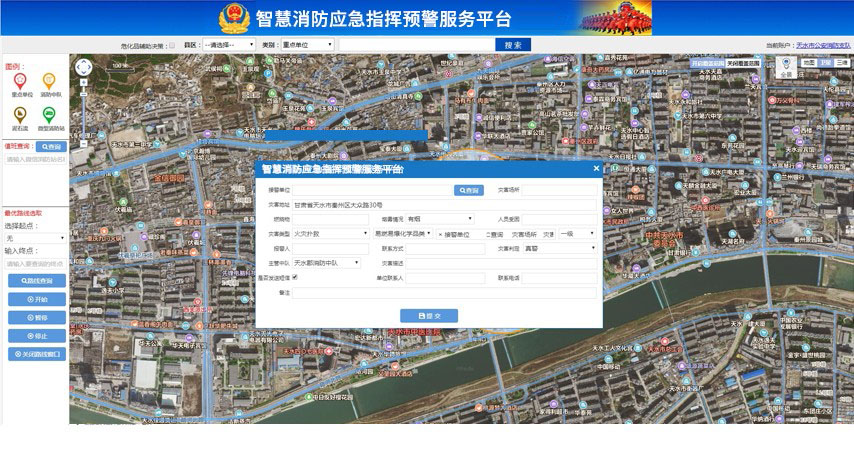The width and height of the screenshot is (854, 453).
Task: Tap the 暂停 pause button
Action: point(35,317)
